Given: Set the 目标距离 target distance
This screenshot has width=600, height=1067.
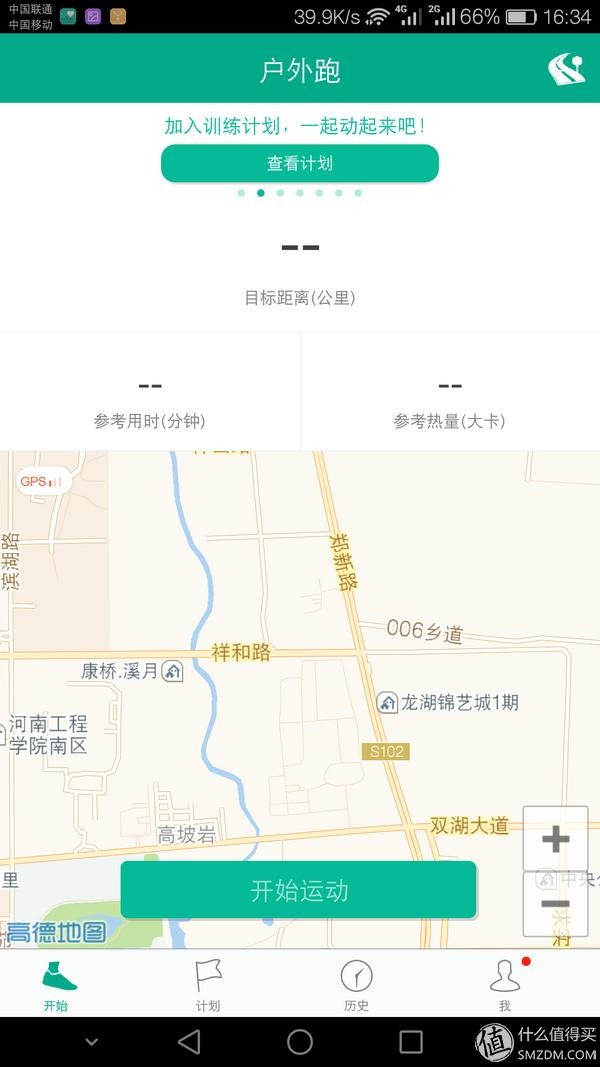Looking at the screenshot, I should pyautogui.click(x=299, y=248).
